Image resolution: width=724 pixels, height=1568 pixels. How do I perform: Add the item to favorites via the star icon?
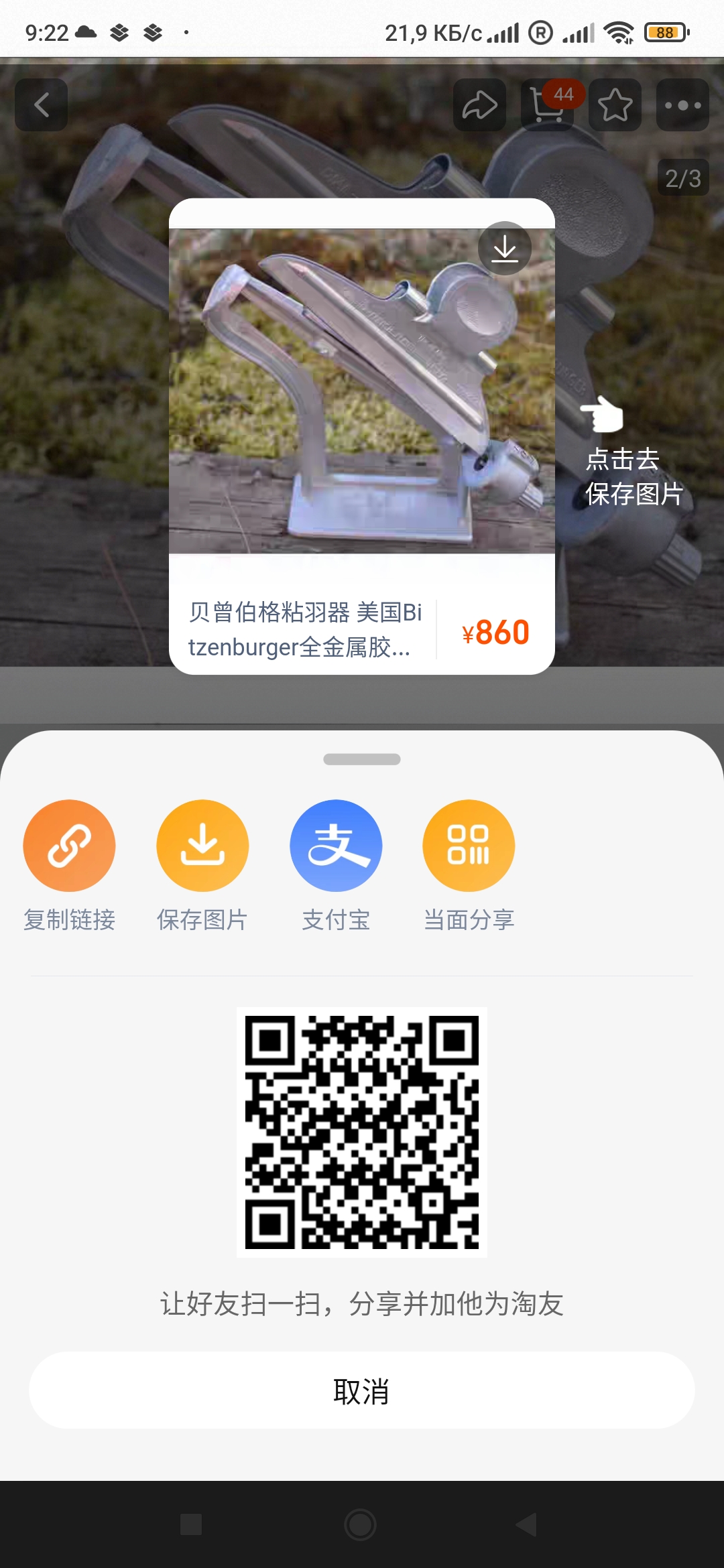coord(615,105)
